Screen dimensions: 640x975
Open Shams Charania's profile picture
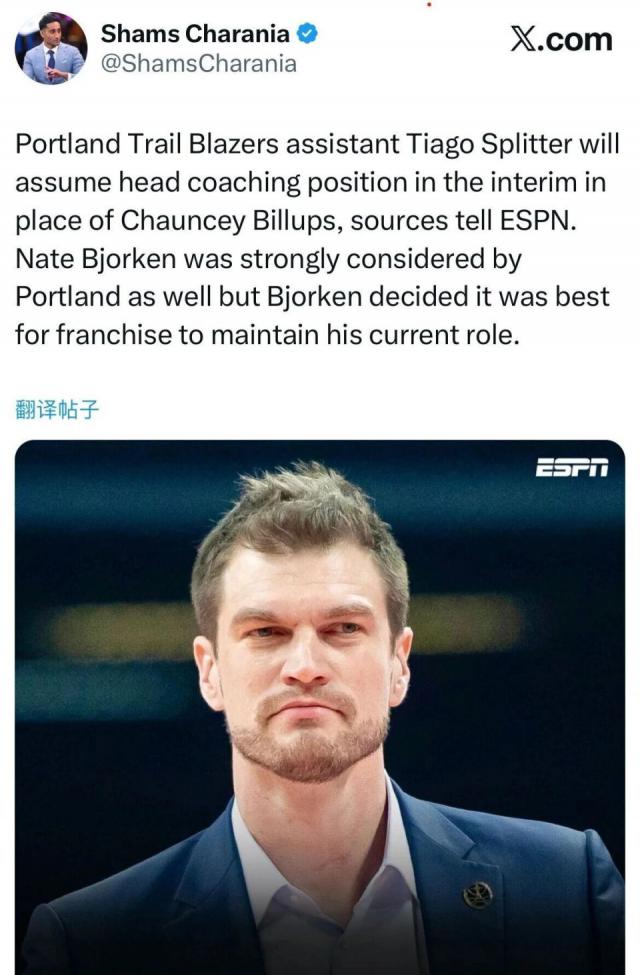click(51, 49)
